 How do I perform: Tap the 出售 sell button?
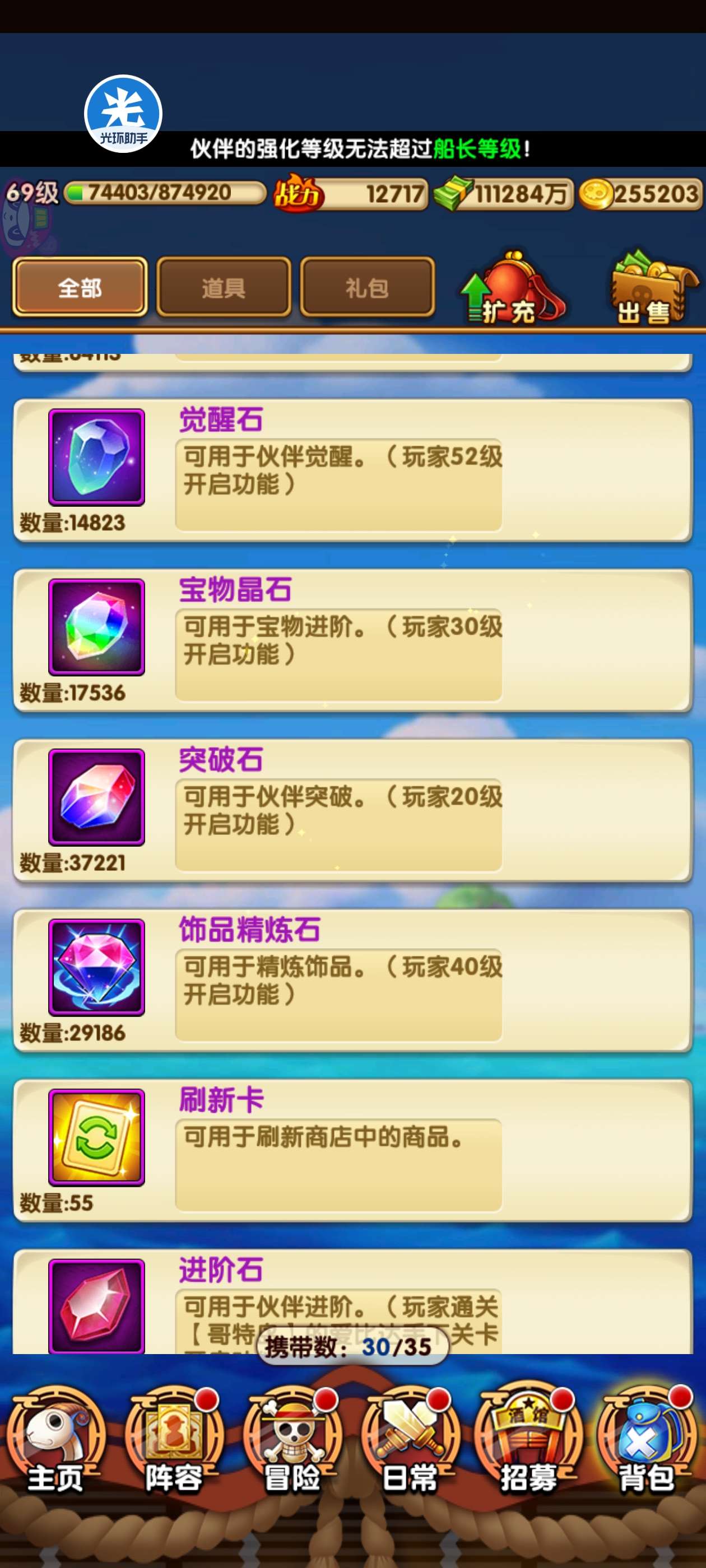click(652, 288)
